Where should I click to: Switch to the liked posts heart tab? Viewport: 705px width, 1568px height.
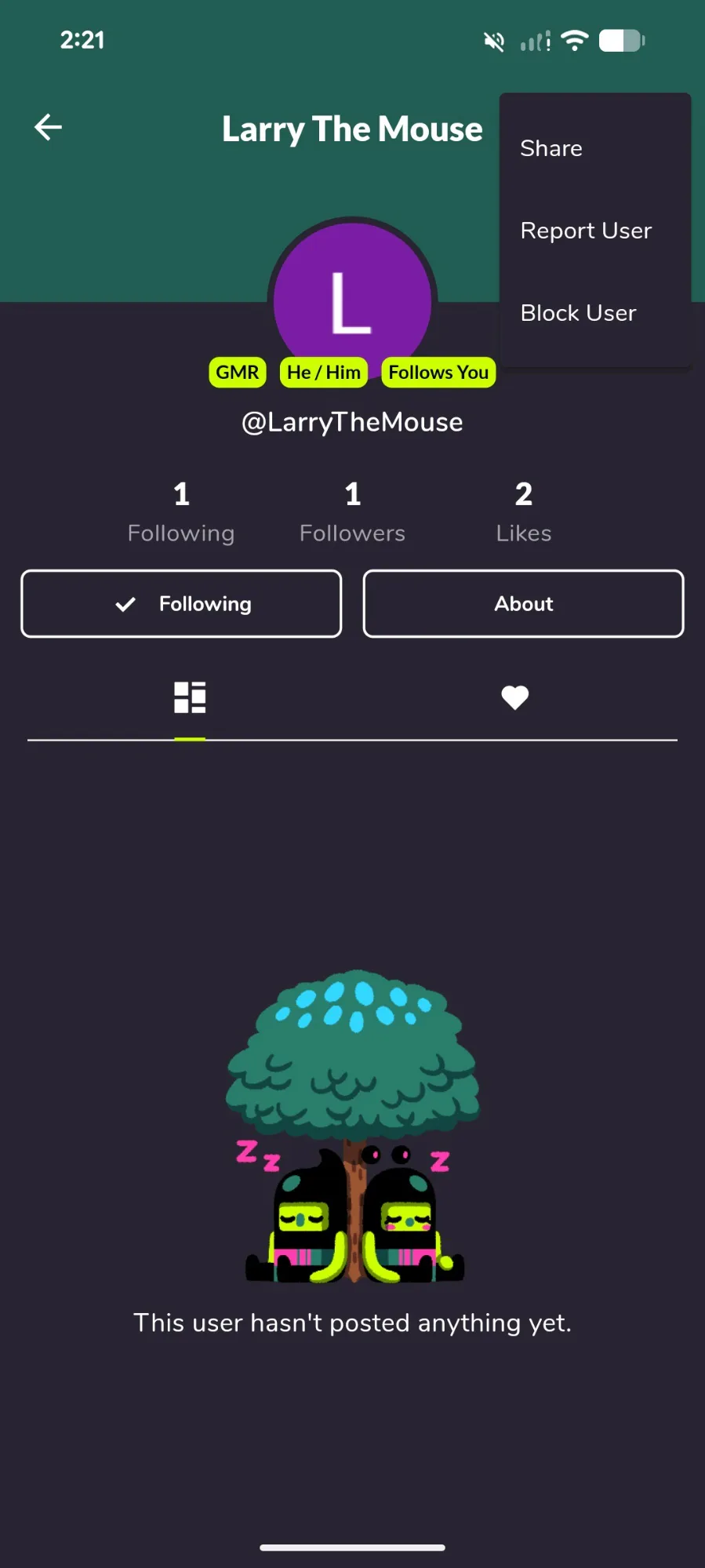click(514, 697)
